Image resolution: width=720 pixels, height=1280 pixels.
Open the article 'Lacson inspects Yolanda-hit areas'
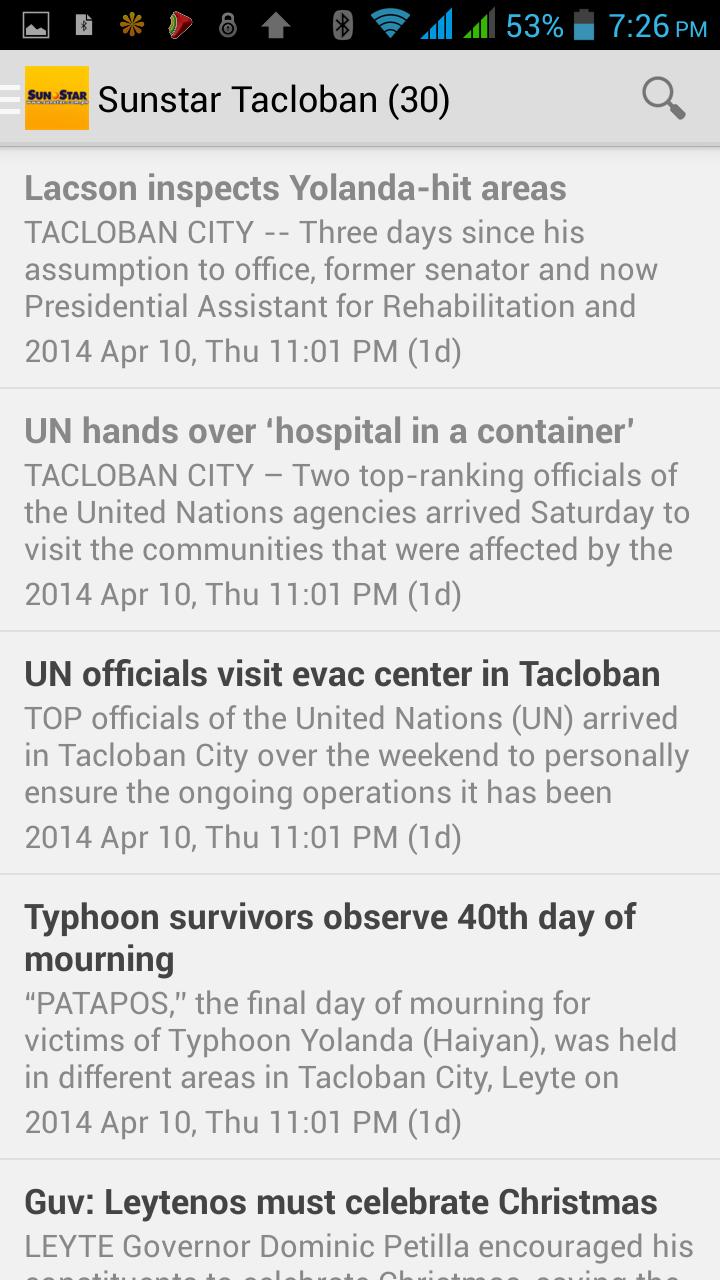[294, 187]
